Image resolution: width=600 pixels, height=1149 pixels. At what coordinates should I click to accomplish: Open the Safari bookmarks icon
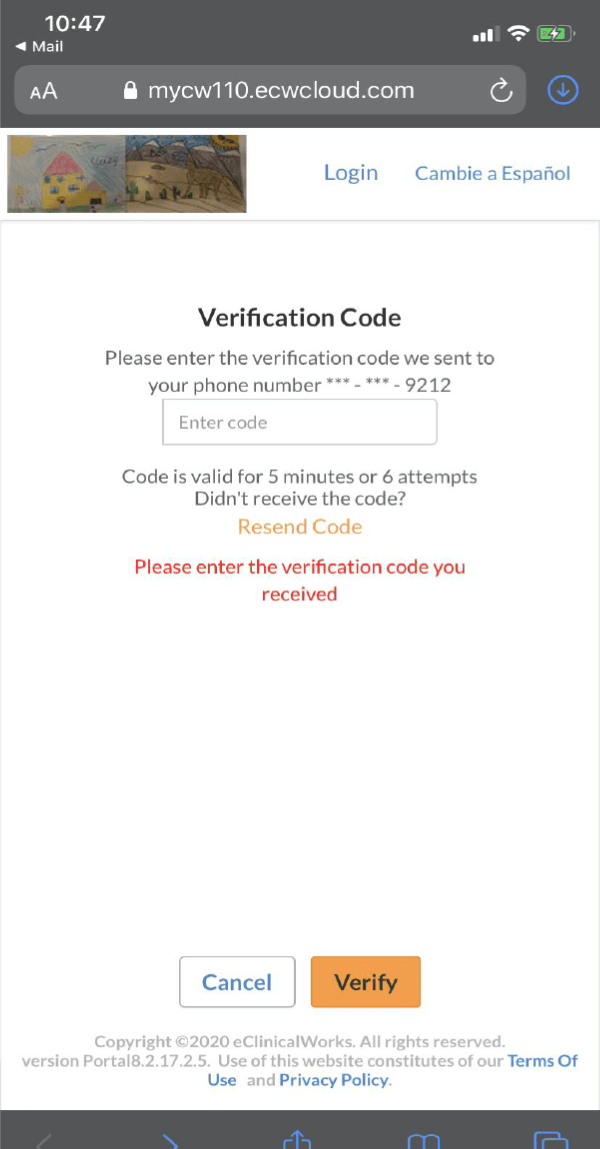click(423, 1141)
